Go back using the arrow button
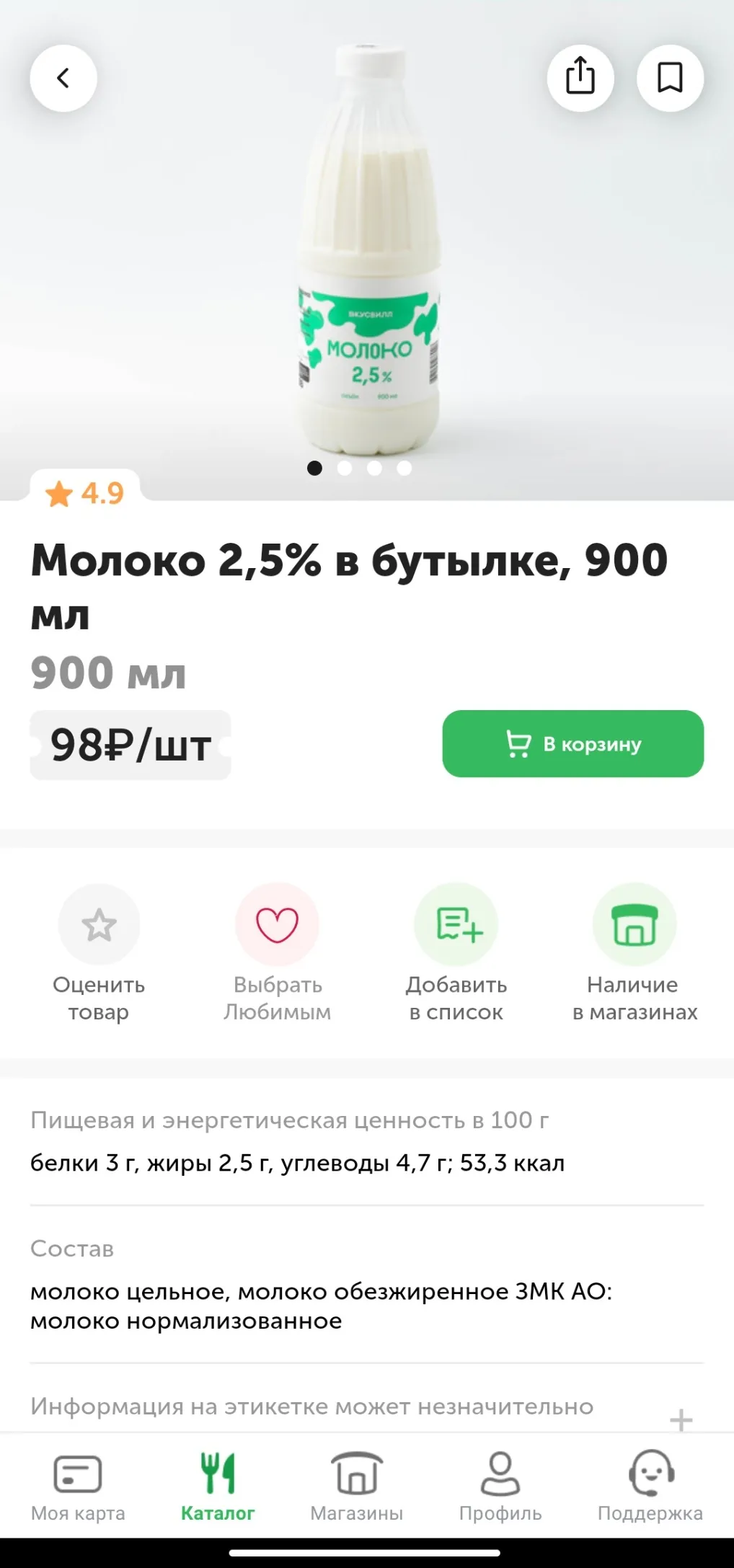This screenshot has width=734, height=1568. click(x=63, y=78)
